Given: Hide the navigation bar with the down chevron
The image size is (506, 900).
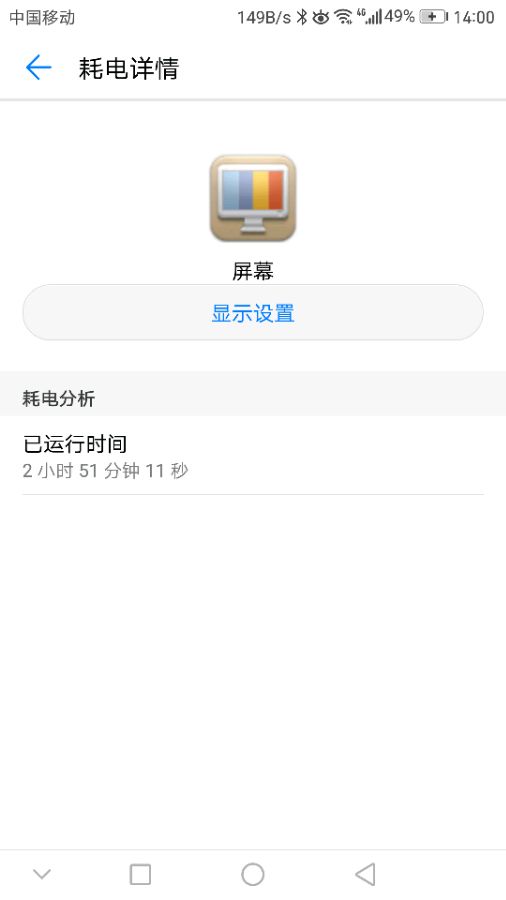Looking at the screenshot, I should pyautogui.click(x=42, y=874).
